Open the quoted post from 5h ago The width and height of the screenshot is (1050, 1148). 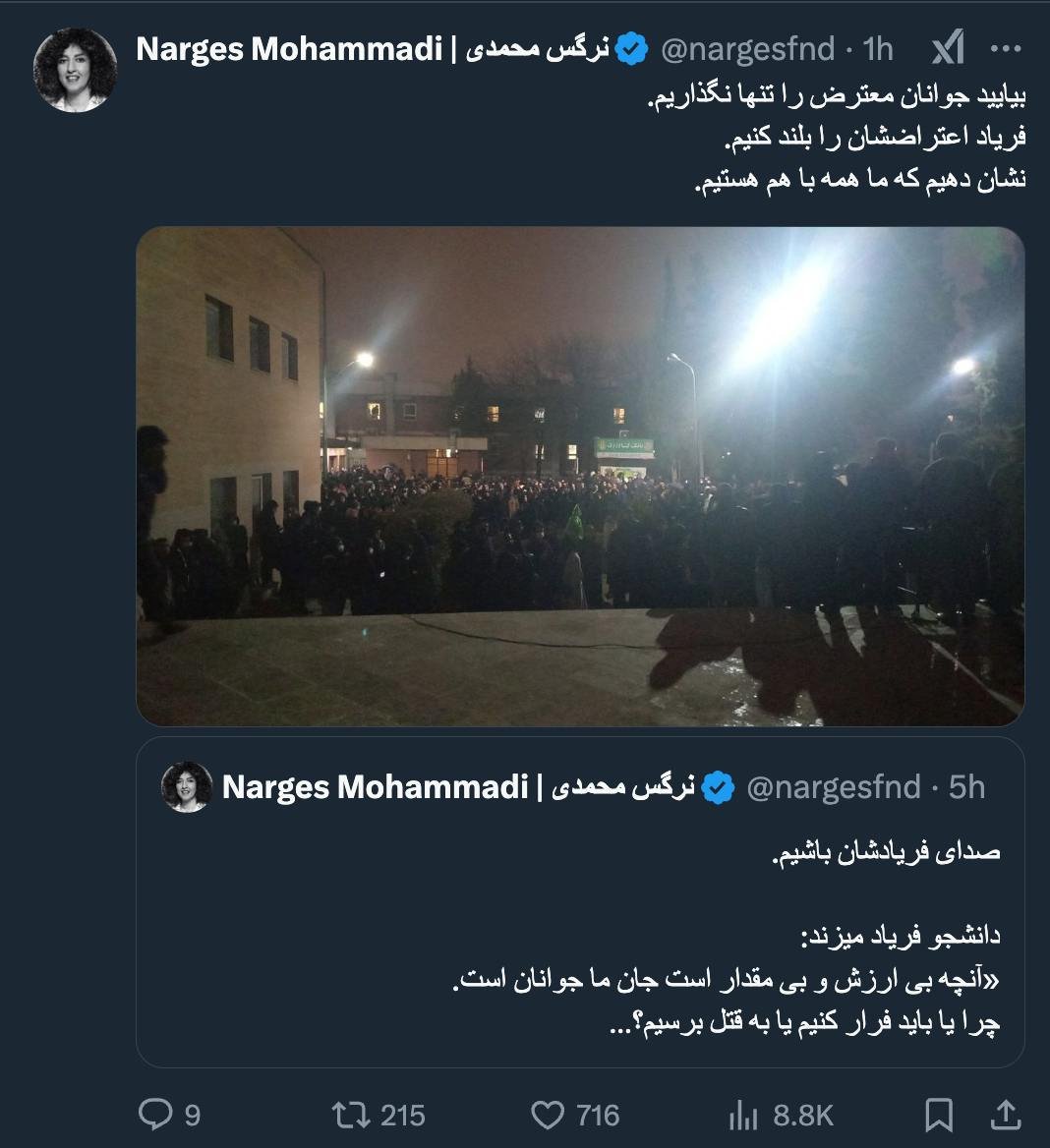coord(580,934)
